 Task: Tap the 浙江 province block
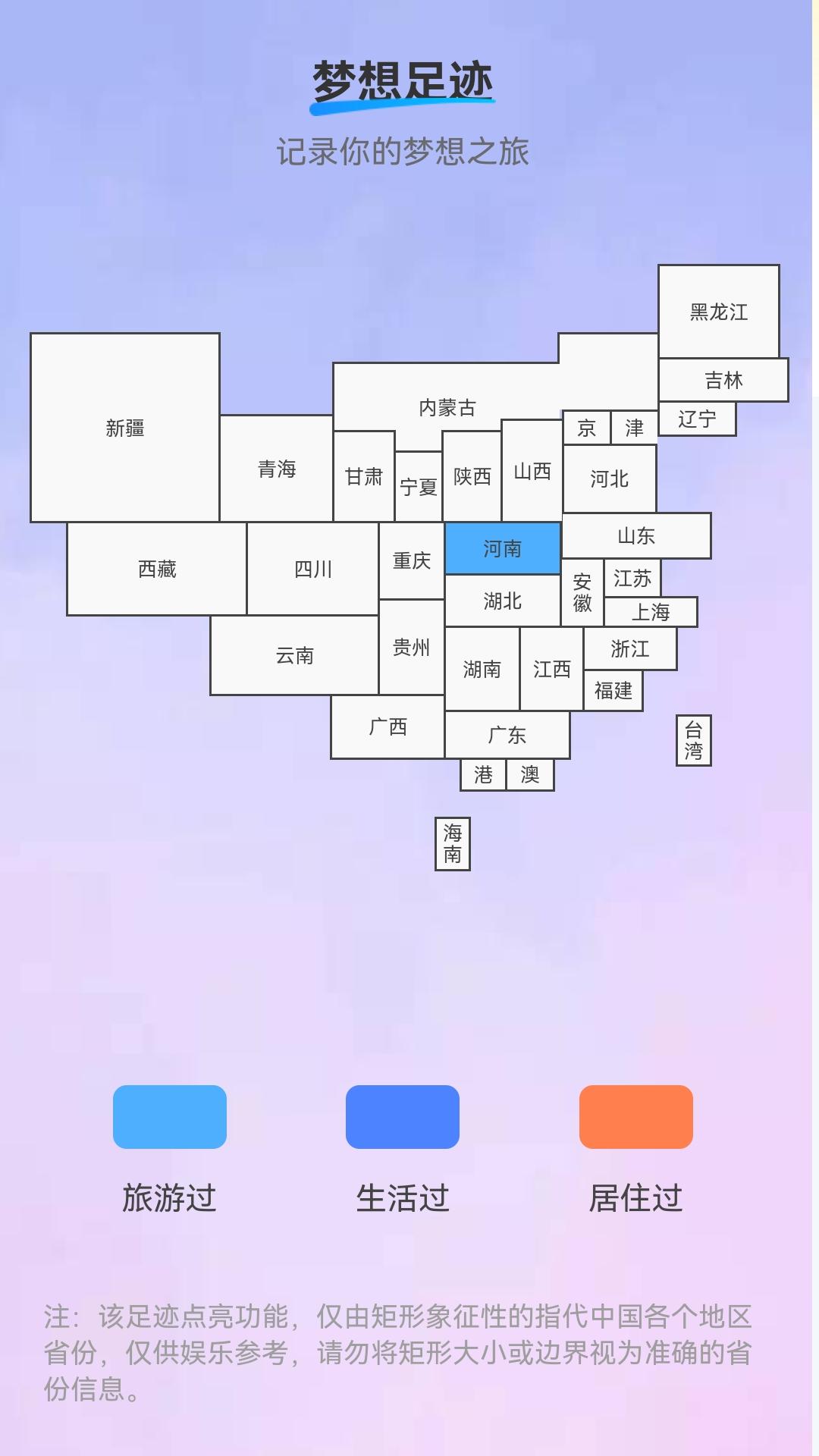coord(629,648)
